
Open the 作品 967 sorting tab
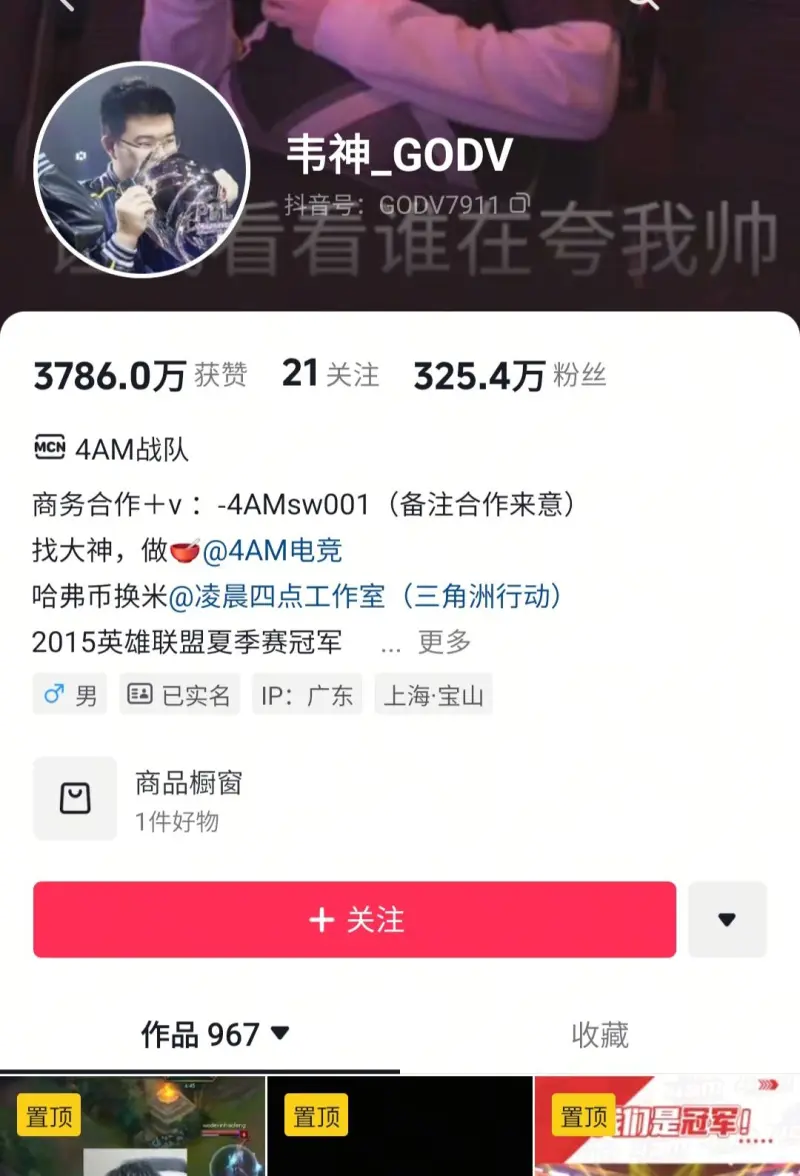pos(214,1035)
